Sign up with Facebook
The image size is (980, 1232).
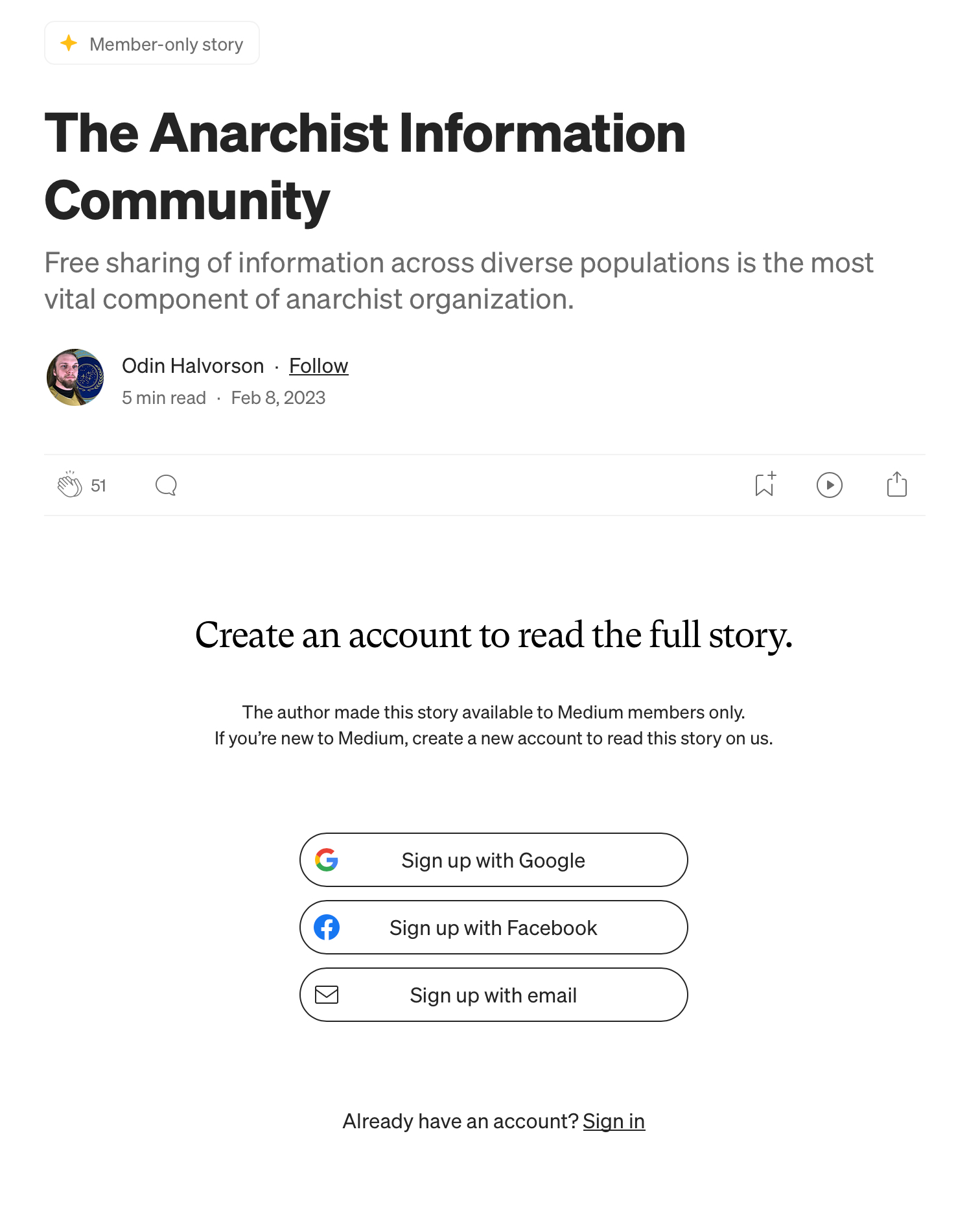tap(493, 927)
